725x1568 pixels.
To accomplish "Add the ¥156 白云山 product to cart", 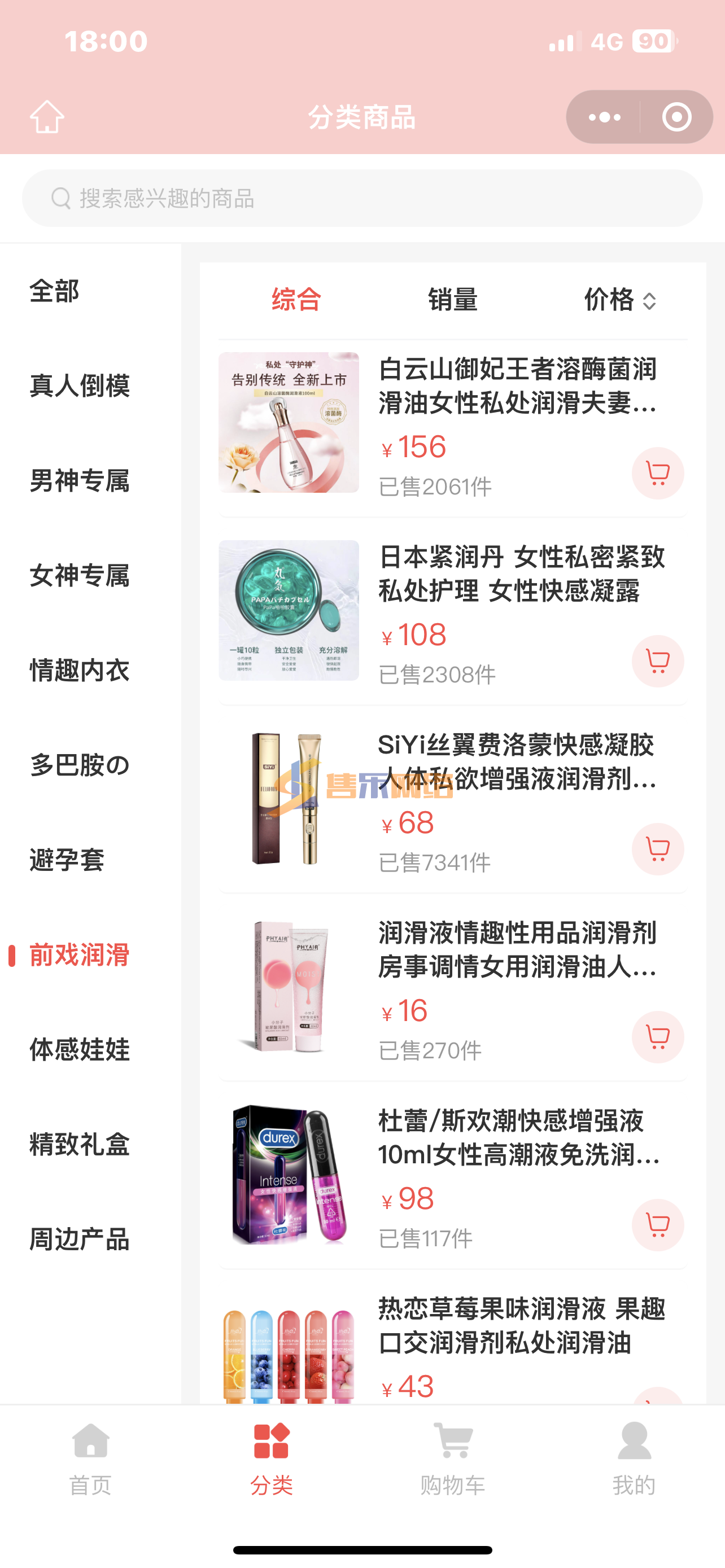I will pyautogui.click(x=657, y=473).
